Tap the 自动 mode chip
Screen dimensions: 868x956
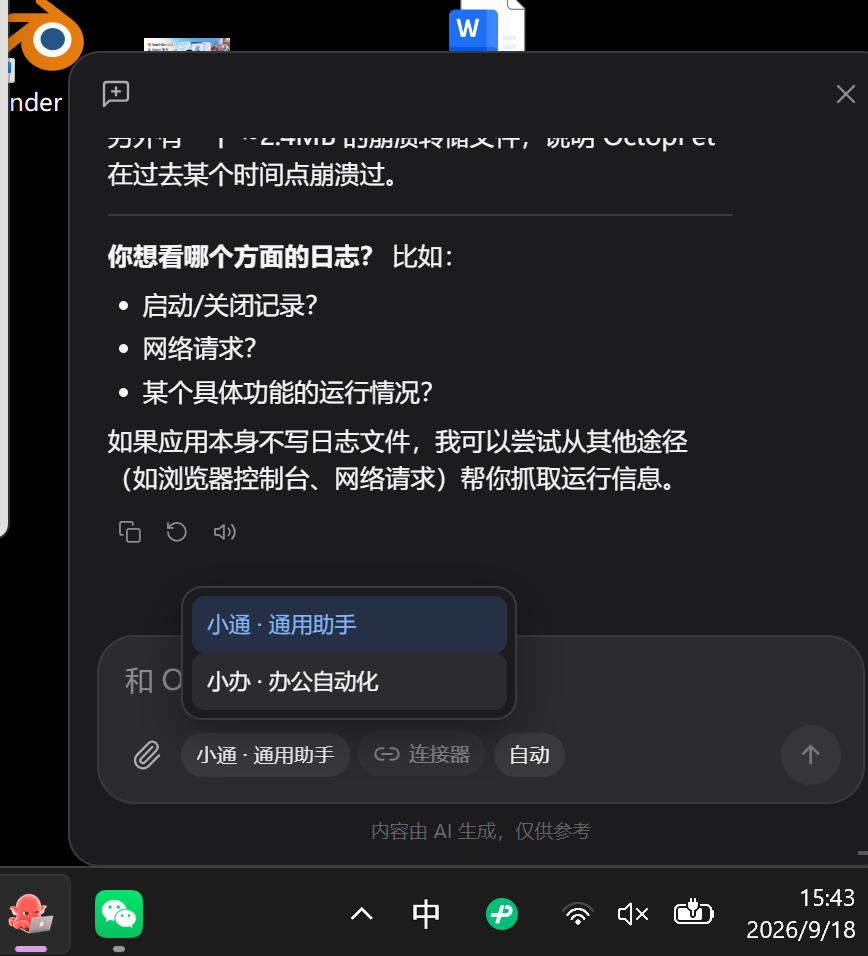coord(529,755)
